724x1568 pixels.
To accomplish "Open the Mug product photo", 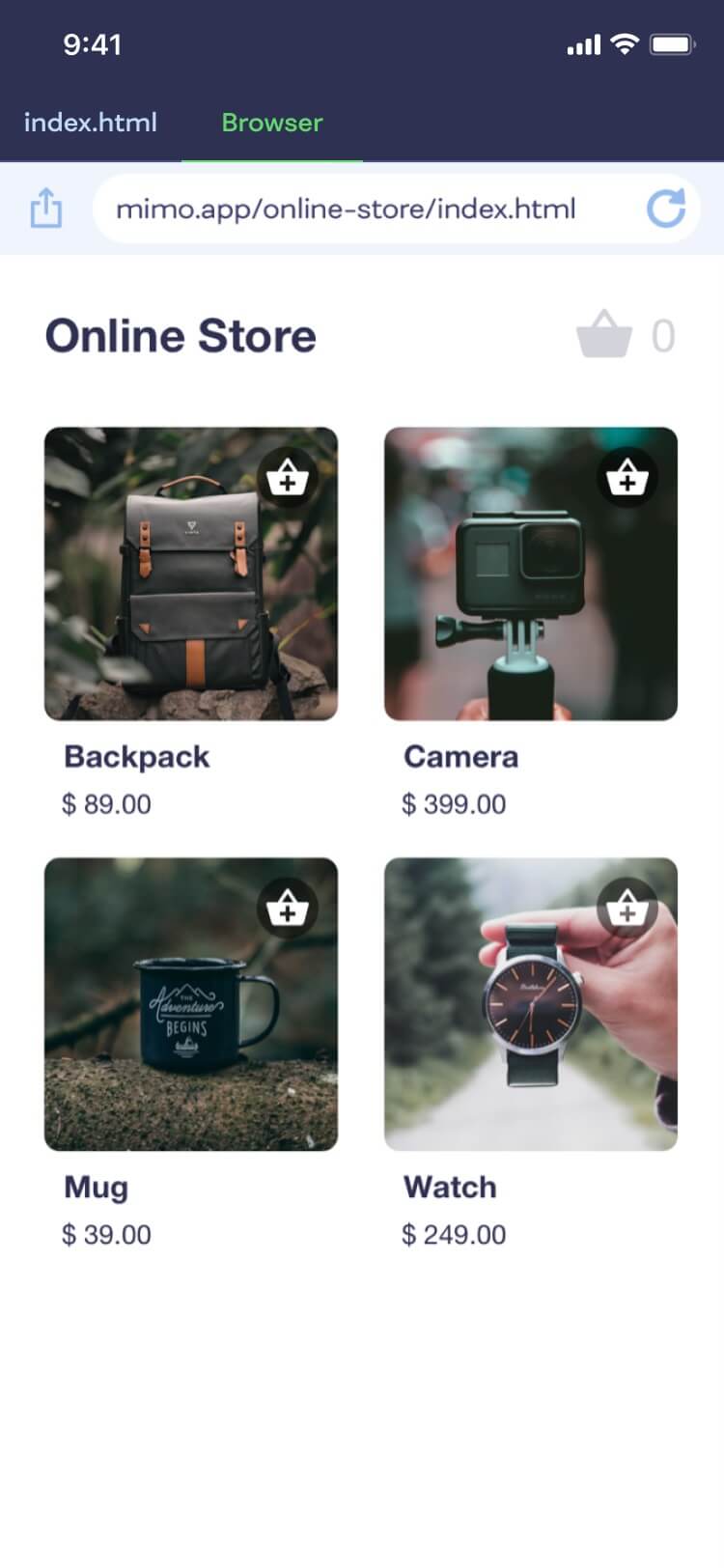I will 191,1004.
